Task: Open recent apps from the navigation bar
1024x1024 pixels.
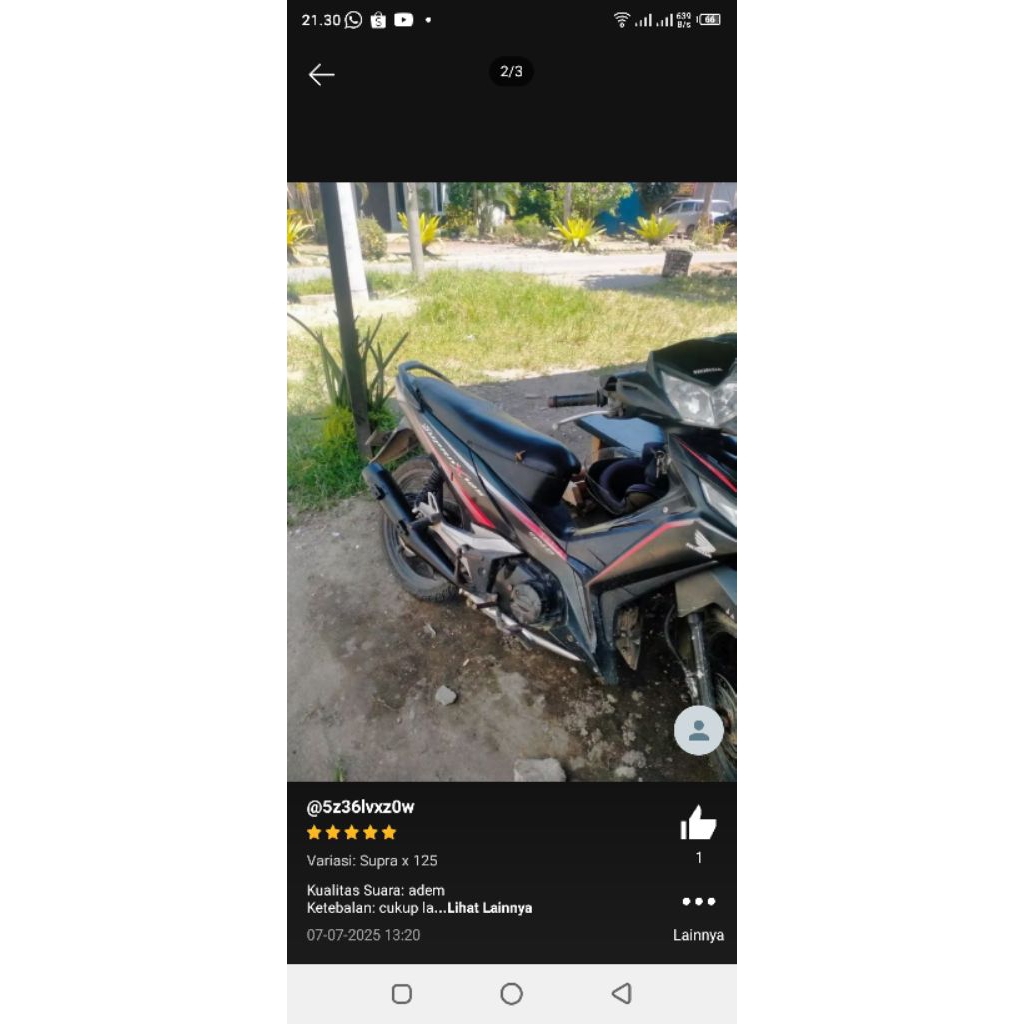Action: pos(402,993)
